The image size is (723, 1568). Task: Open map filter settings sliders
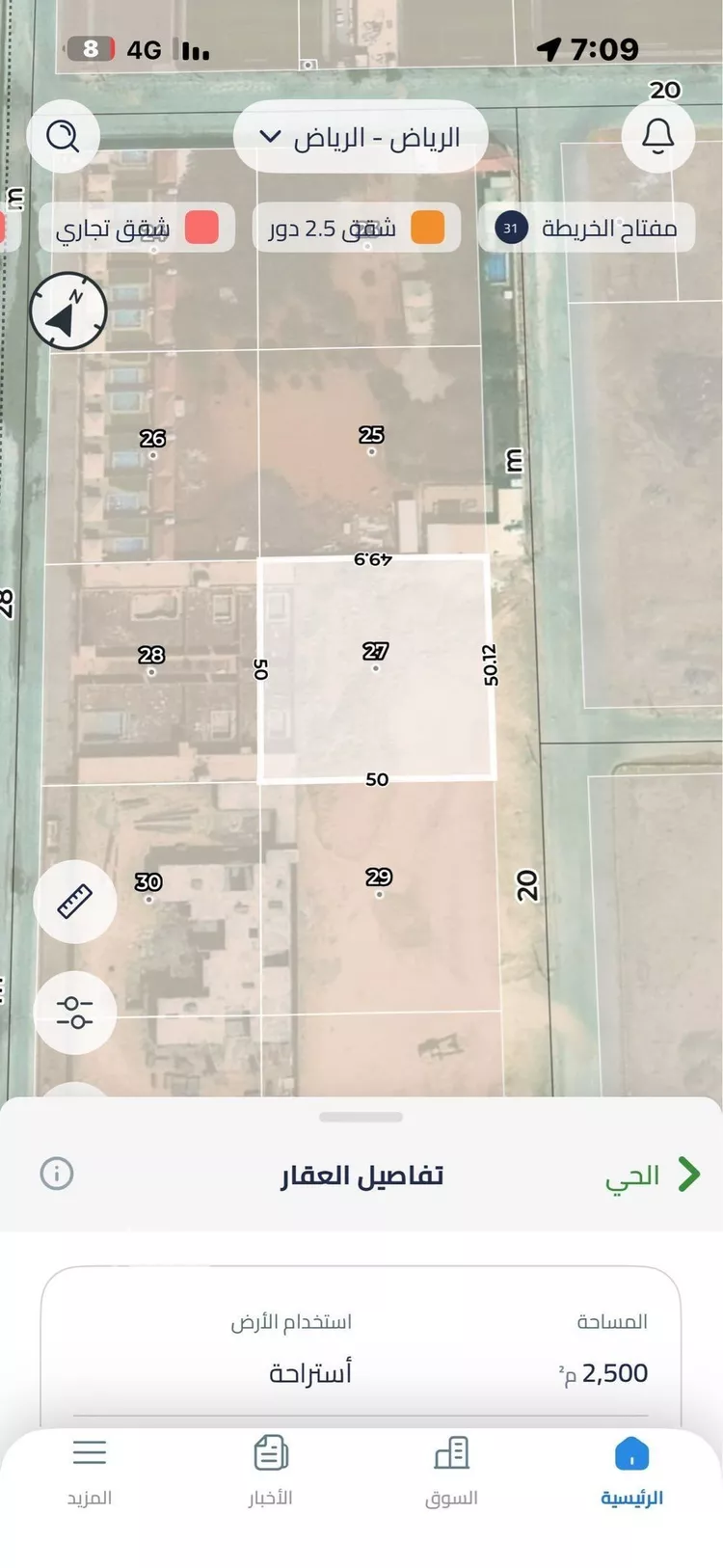tap(75, 1012)
